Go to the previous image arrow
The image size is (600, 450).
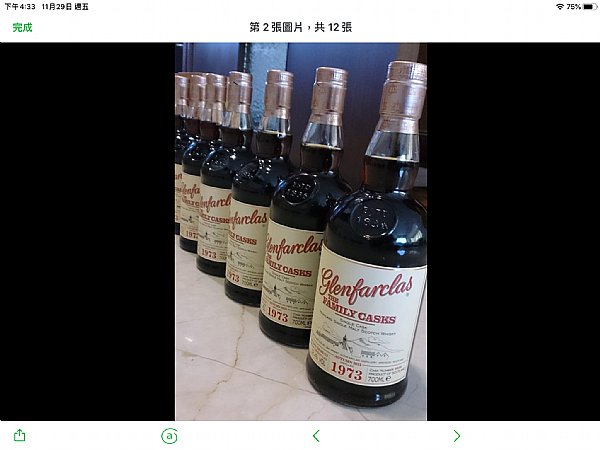click(x=316, y=436)
